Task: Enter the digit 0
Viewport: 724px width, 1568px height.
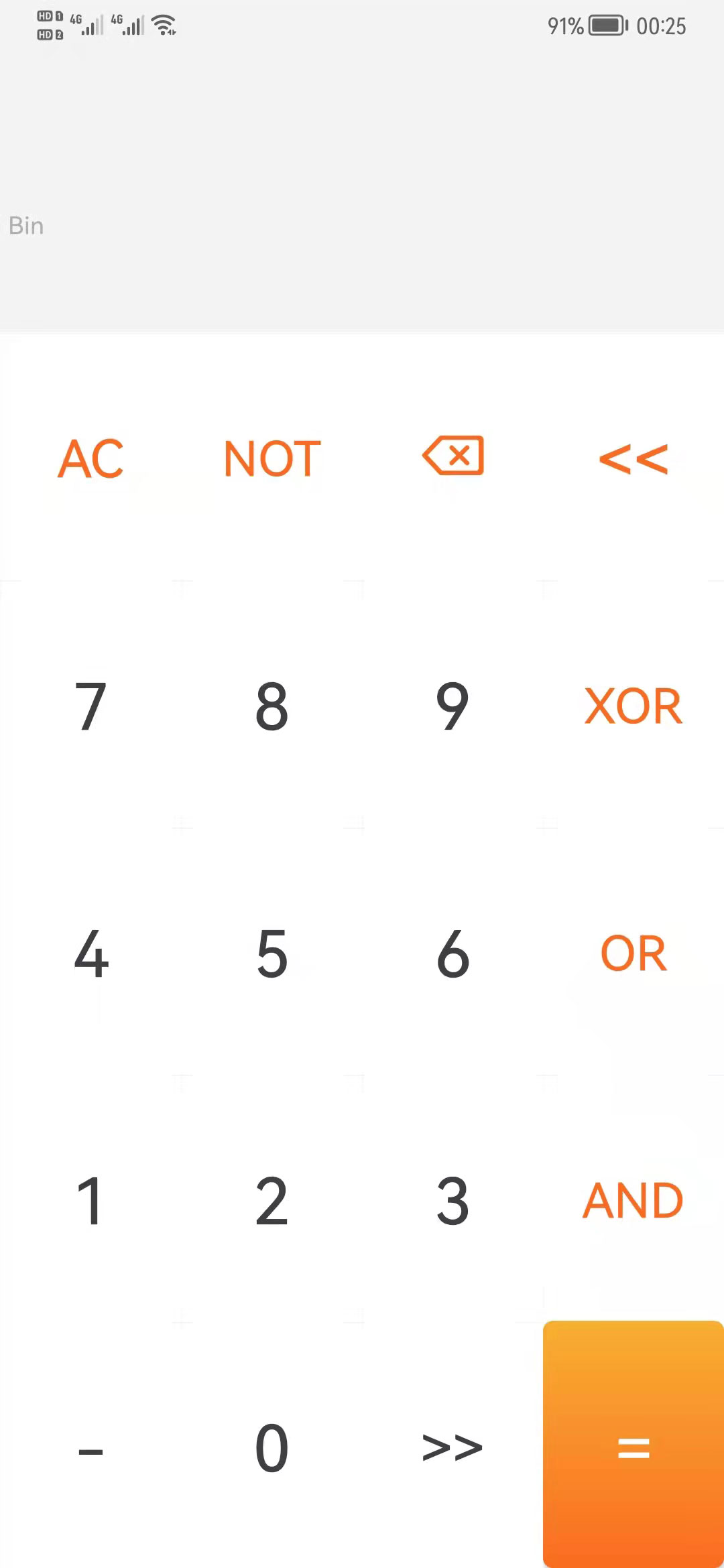Action: click(x=271, y=1449)
